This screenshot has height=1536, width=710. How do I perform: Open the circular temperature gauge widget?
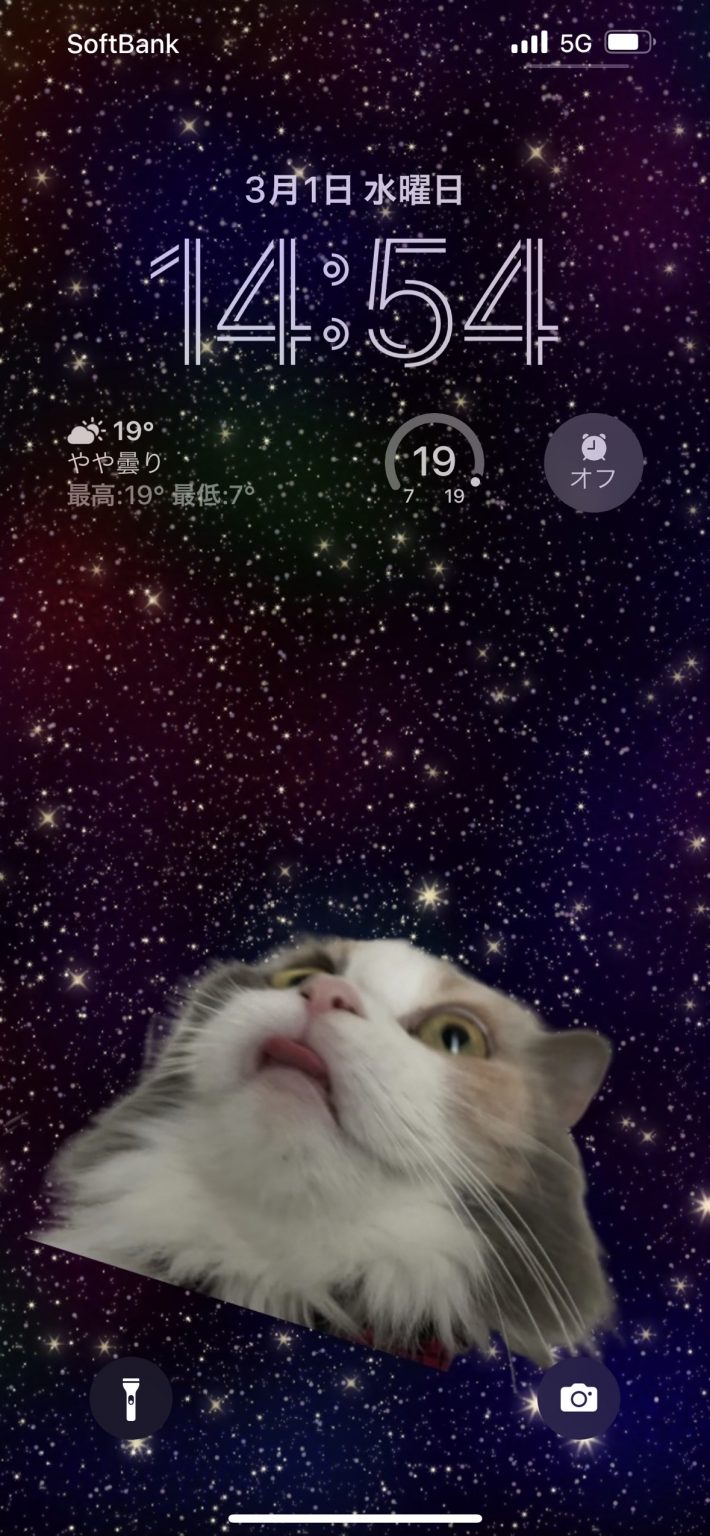pos(434,463)
